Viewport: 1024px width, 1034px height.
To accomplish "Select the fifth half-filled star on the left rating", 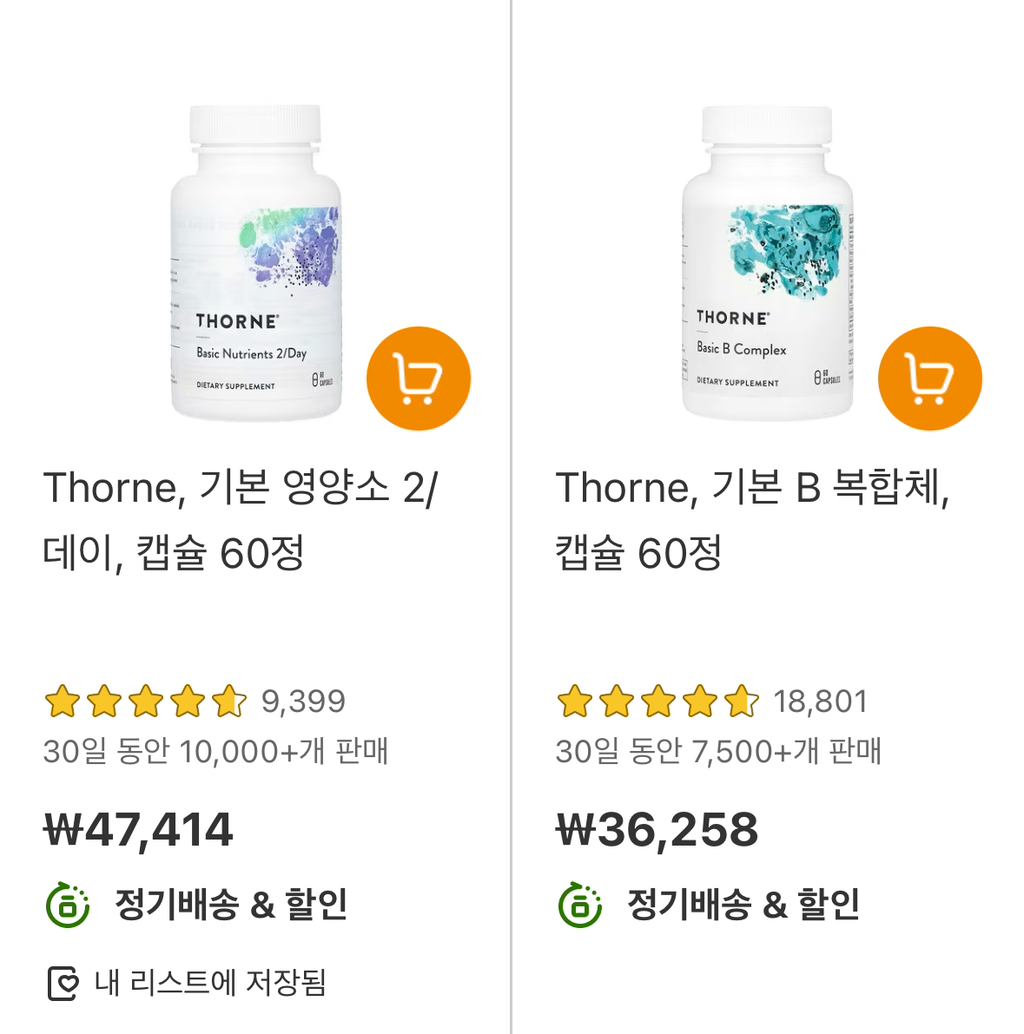I will click(228, 701).
